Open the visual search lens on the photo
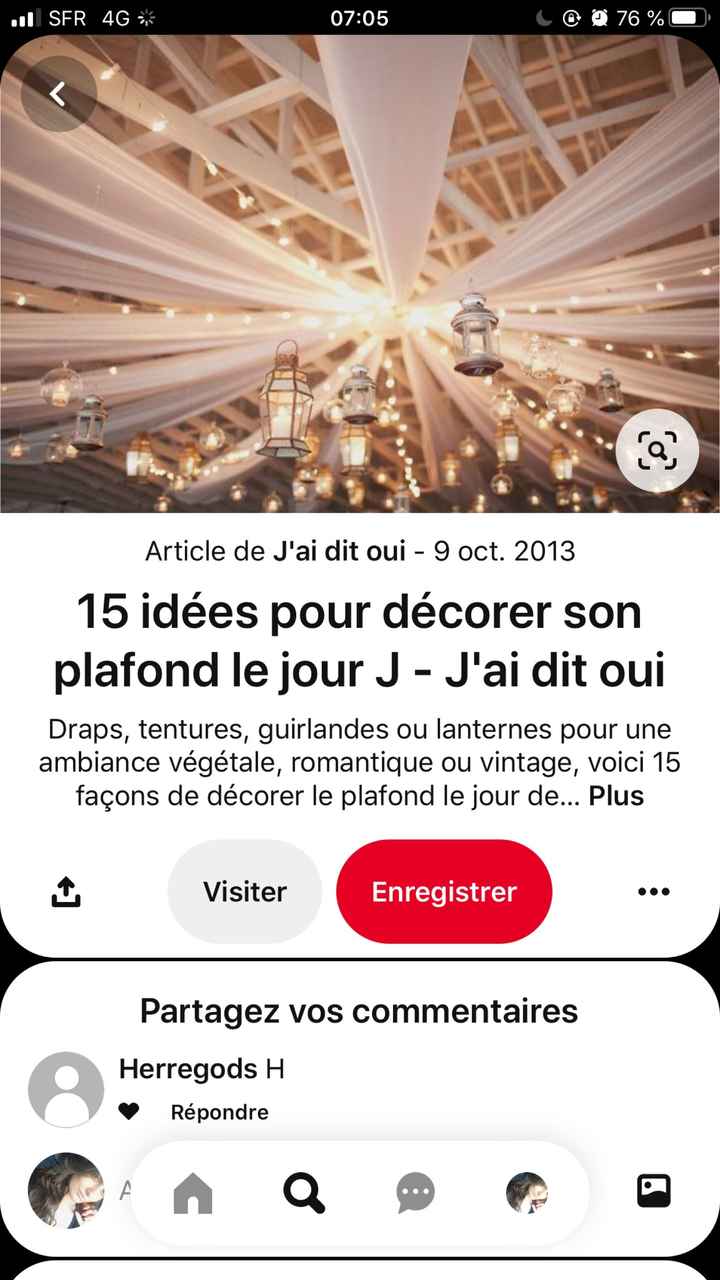 coord(657,450)
